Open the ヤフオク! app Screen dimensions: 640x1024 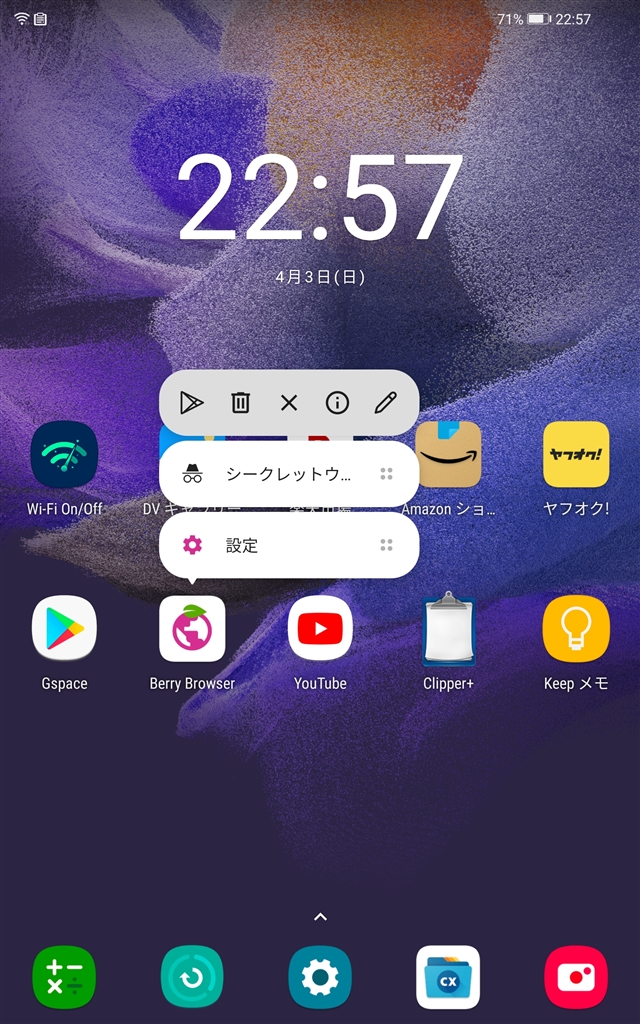pos(576,455)
